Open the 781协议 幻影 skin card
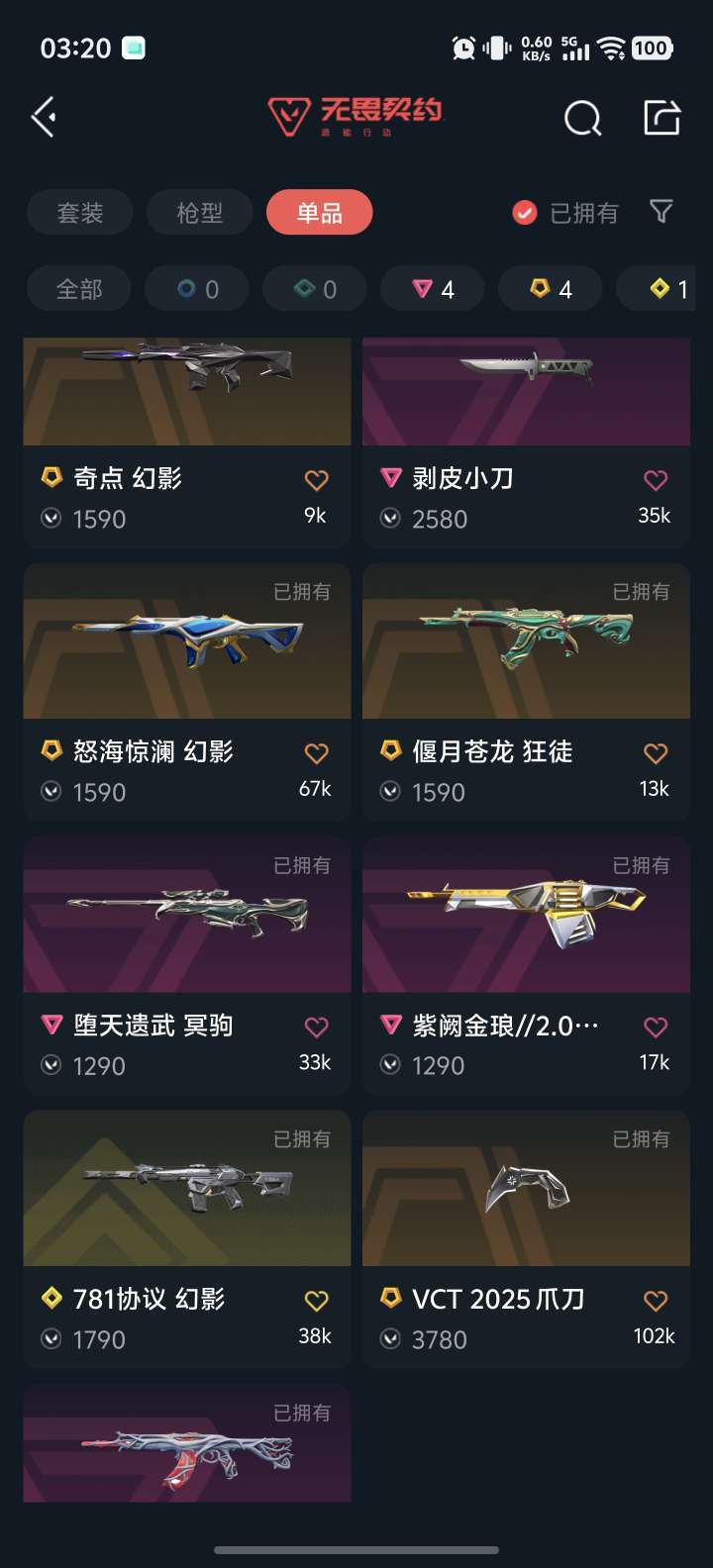 186,1188
